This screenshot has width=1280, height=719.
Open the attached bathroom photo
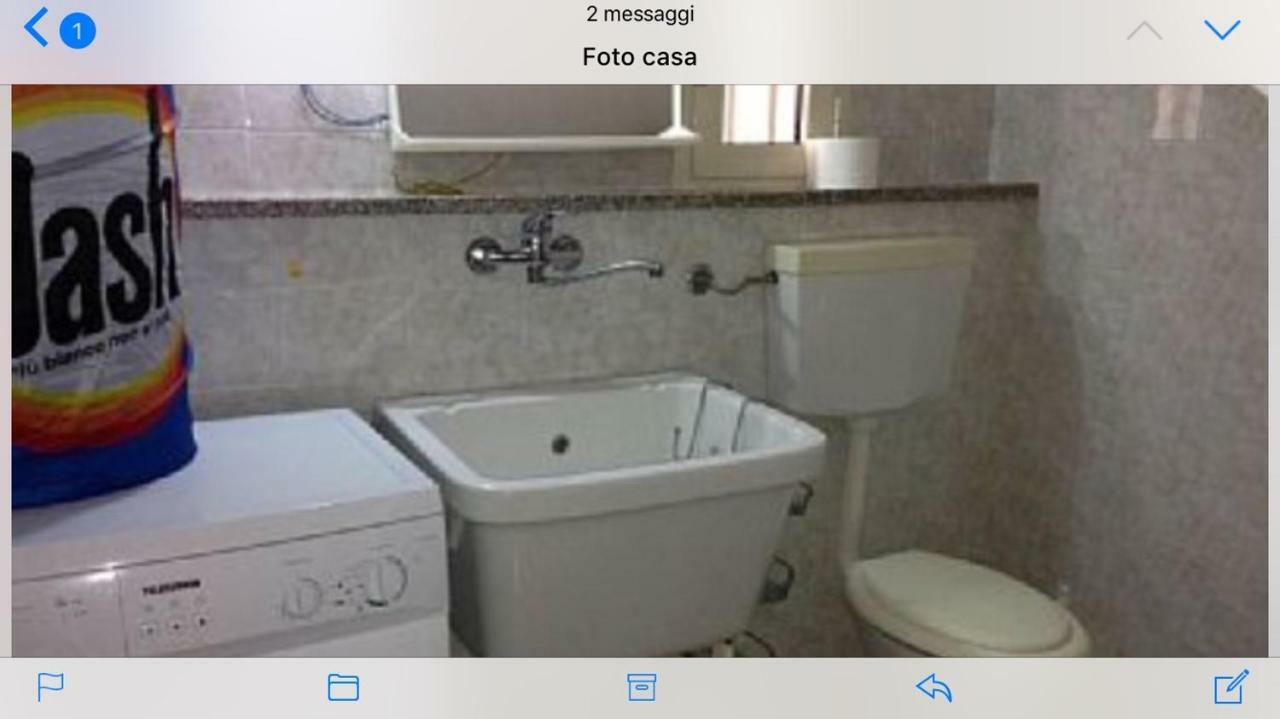(x=640, y=370)
